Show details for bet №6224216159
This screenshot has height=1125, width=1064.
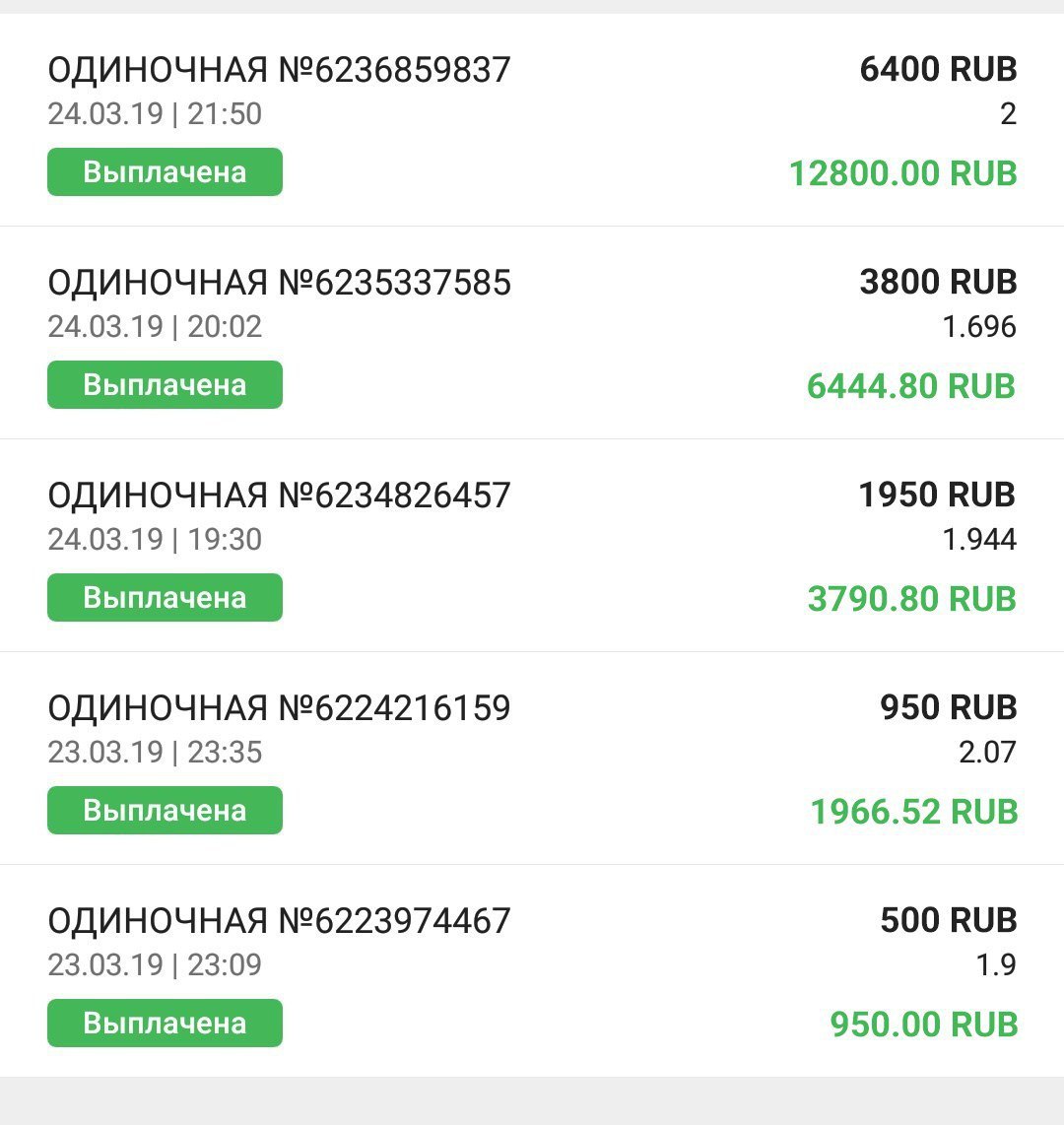point(280,708)
